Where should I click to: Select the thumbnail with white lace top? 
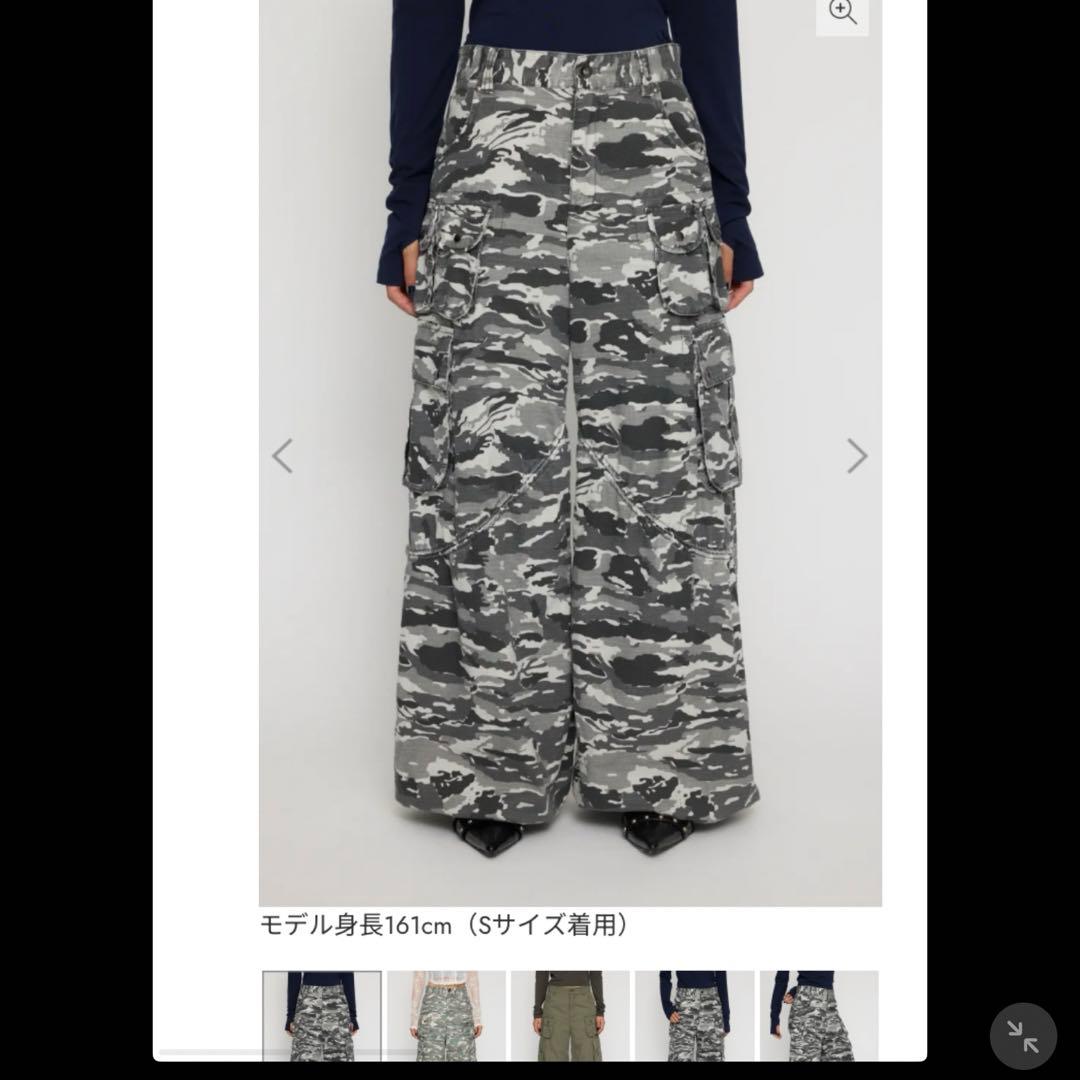pyautogui.click(x=446, y=1015)
